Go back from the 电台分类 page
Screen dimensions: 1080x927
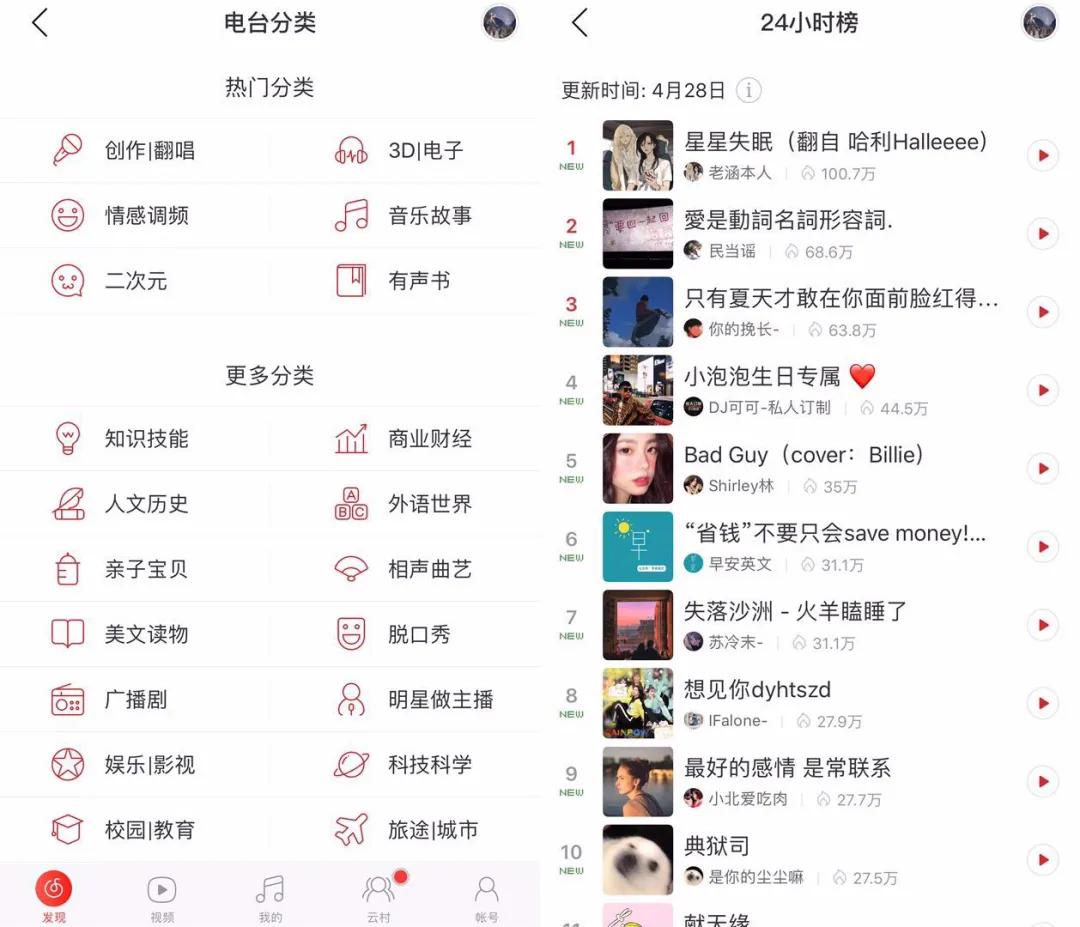pos(40,23)
